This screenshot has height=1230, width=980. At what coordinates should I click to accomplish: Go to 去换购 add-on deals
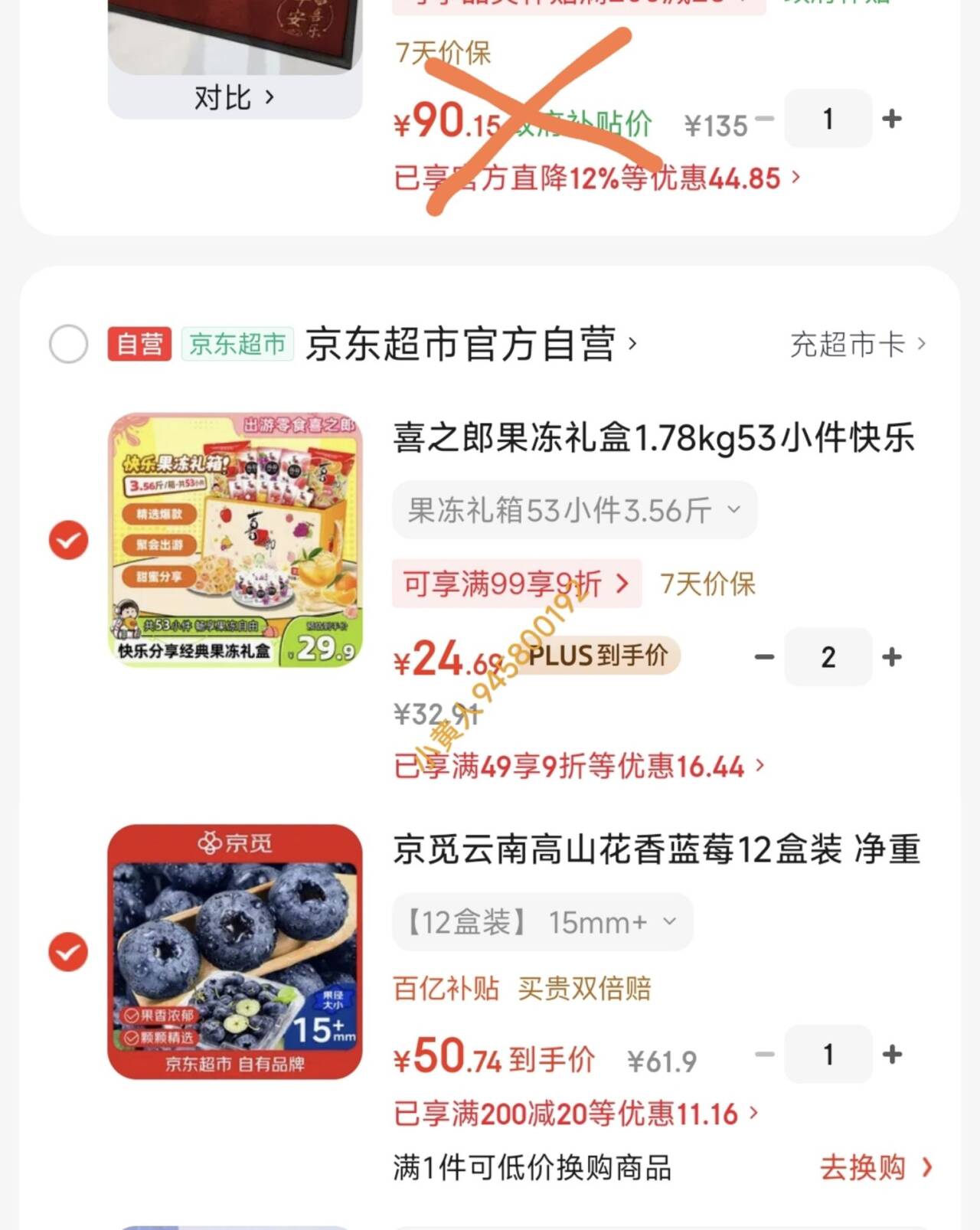pos(875,1168)
